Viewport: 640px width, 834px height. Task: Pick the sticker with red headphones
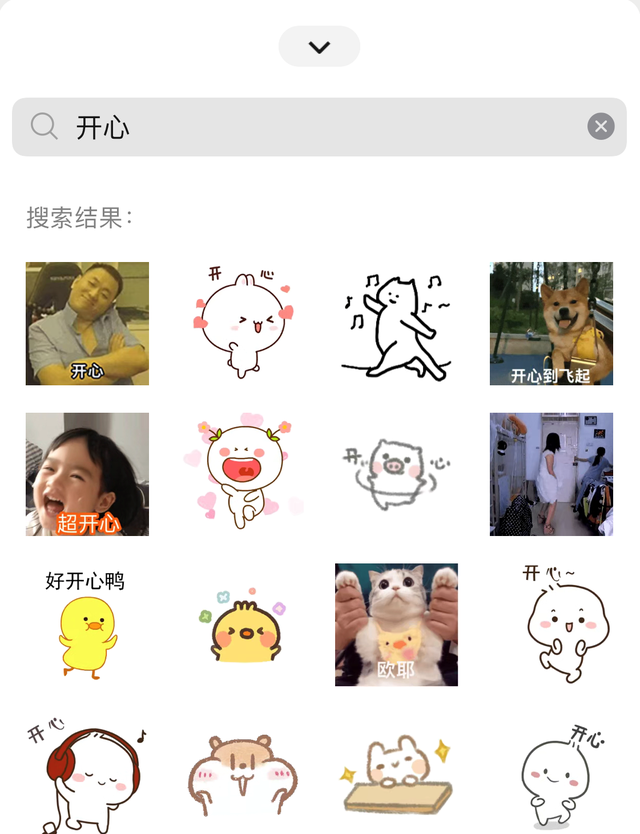pos(87,775)
